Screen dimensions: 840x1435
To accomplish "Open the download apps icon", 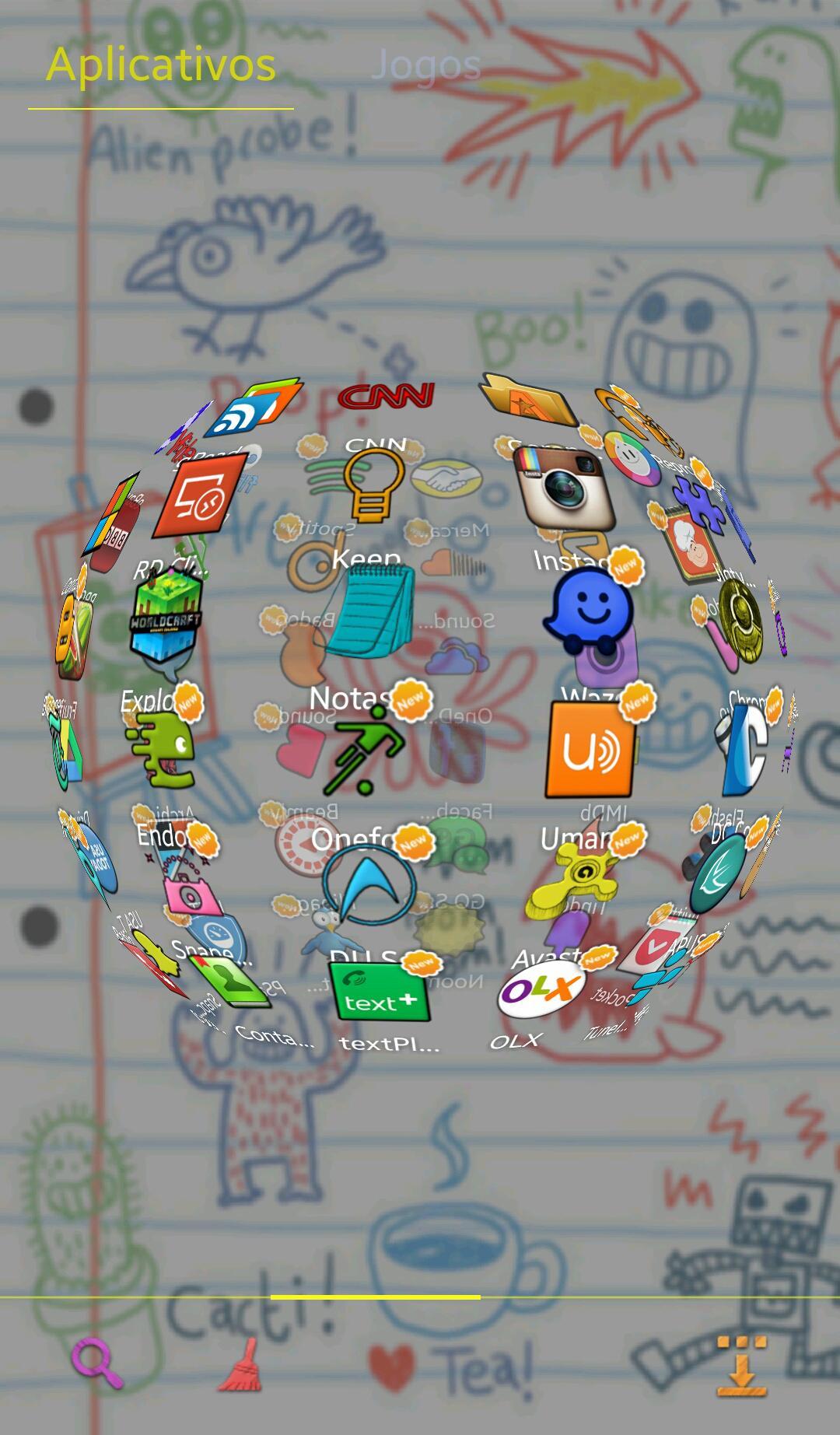I will coord(740,1366).
